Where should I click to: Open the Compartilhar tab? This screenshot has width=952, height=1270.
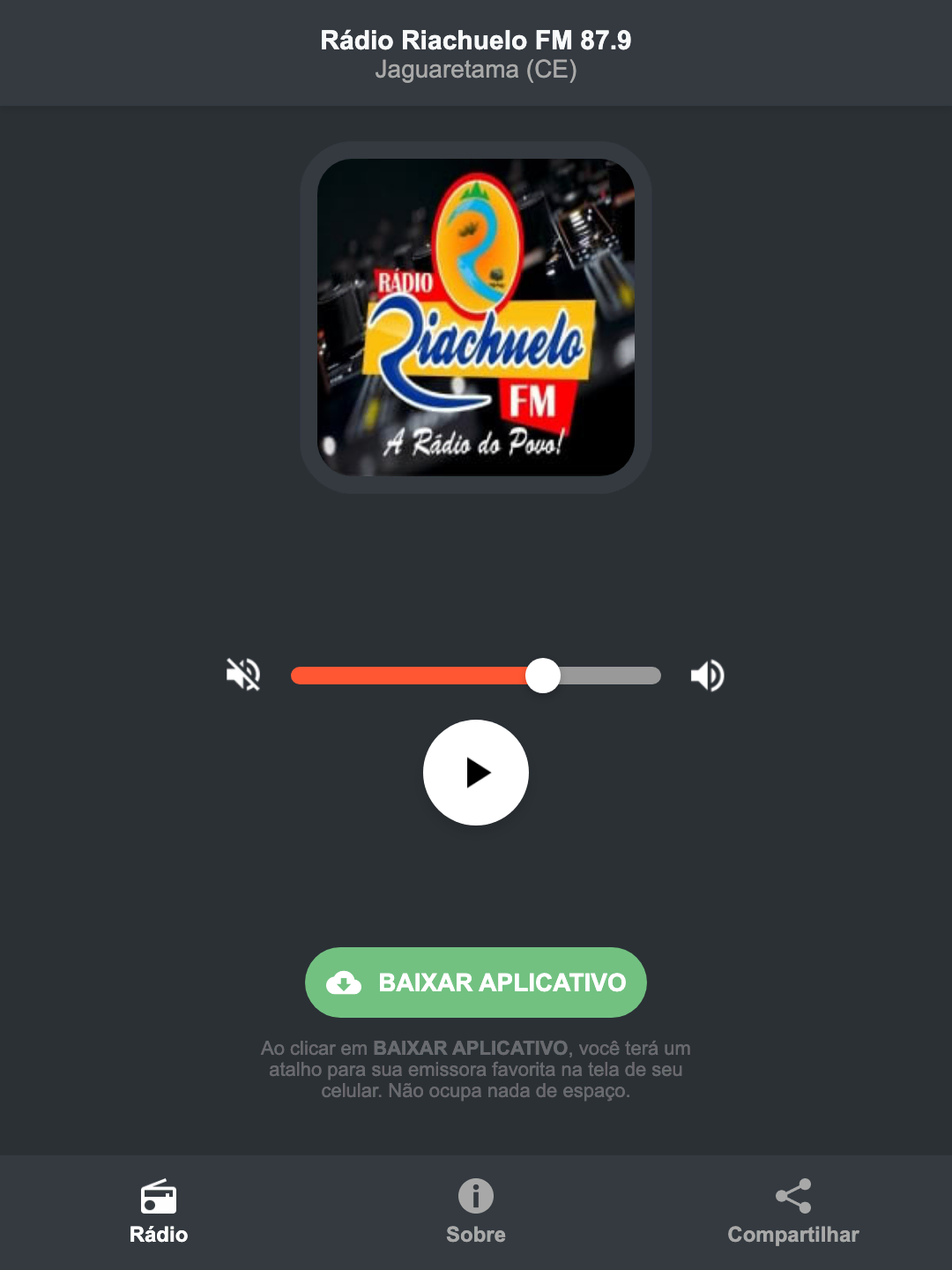point(792,1217)
